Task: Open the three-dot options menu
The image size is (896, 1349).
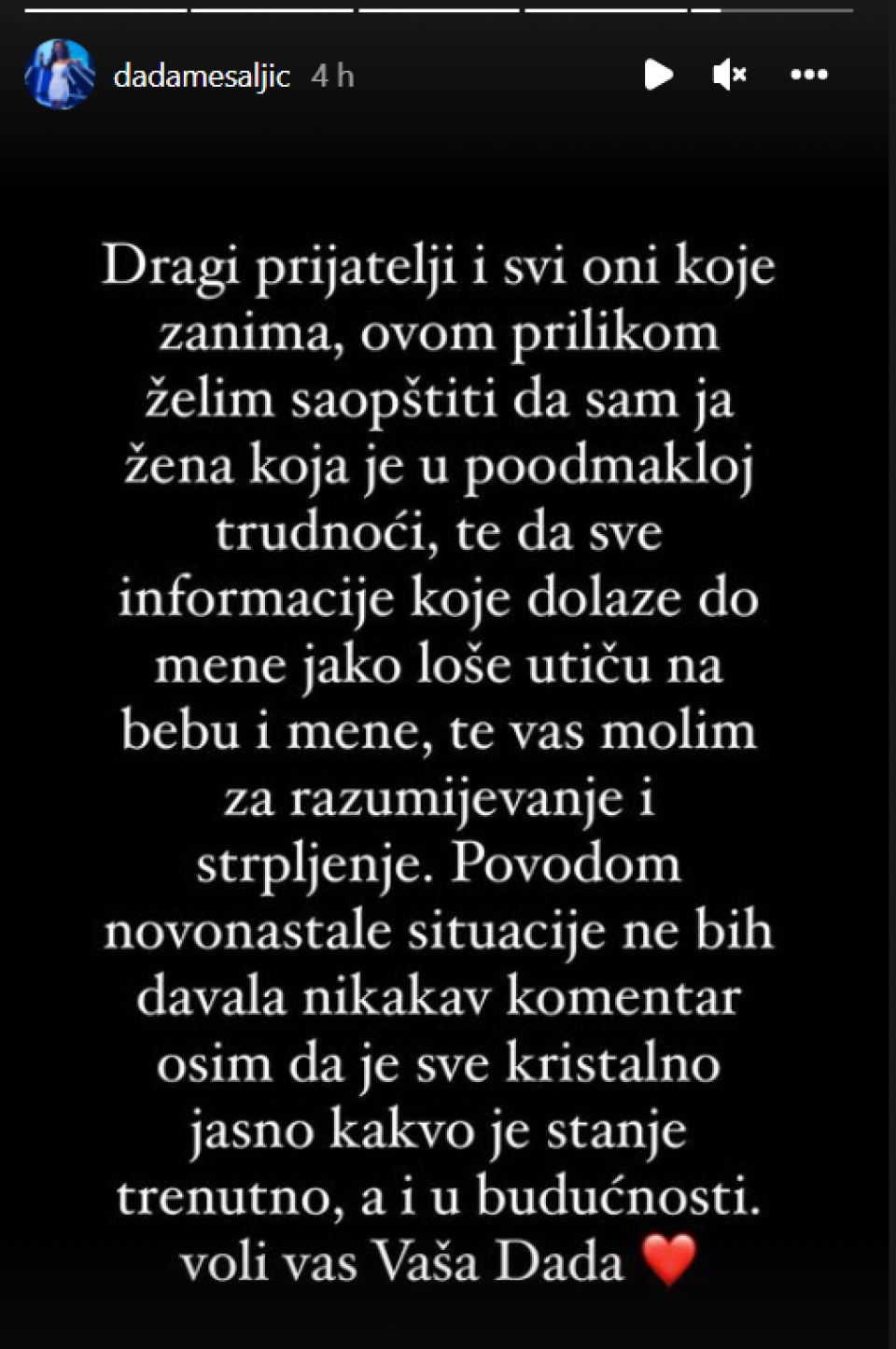Action: tap(808, 75)
